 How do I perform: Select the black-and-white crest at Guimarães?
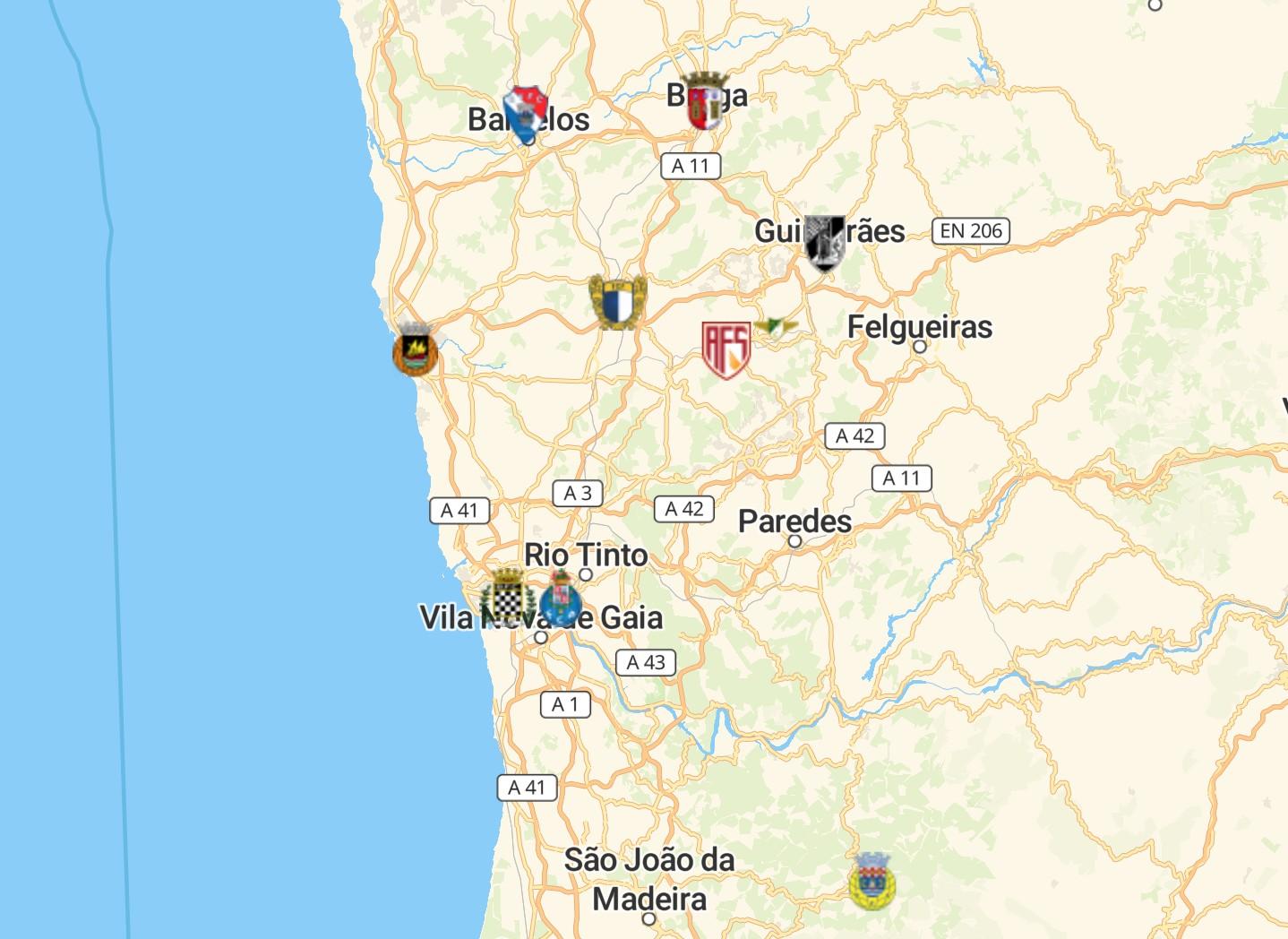click(x=824, y=242)
